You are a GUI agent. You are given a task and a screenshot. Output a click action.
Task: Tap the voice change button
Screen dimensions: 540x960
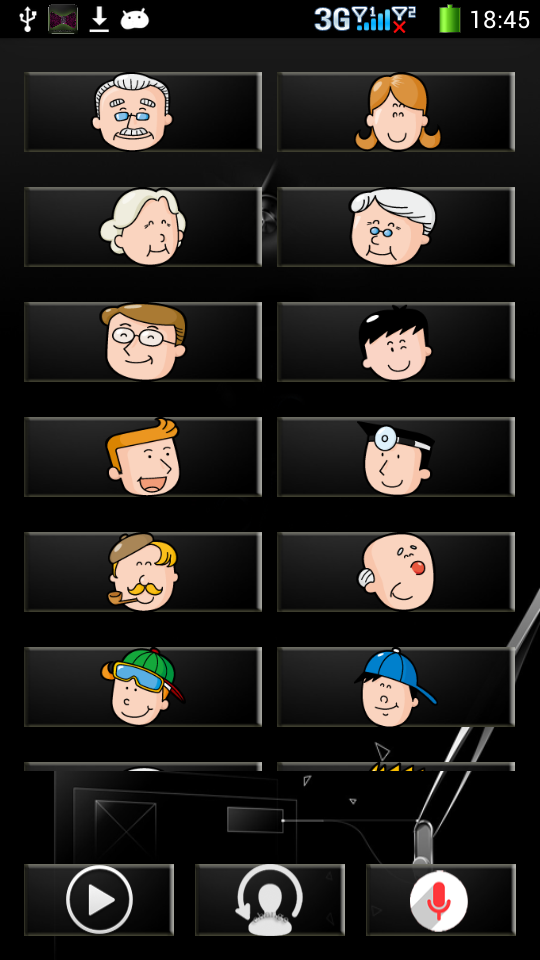click(270, 899)
